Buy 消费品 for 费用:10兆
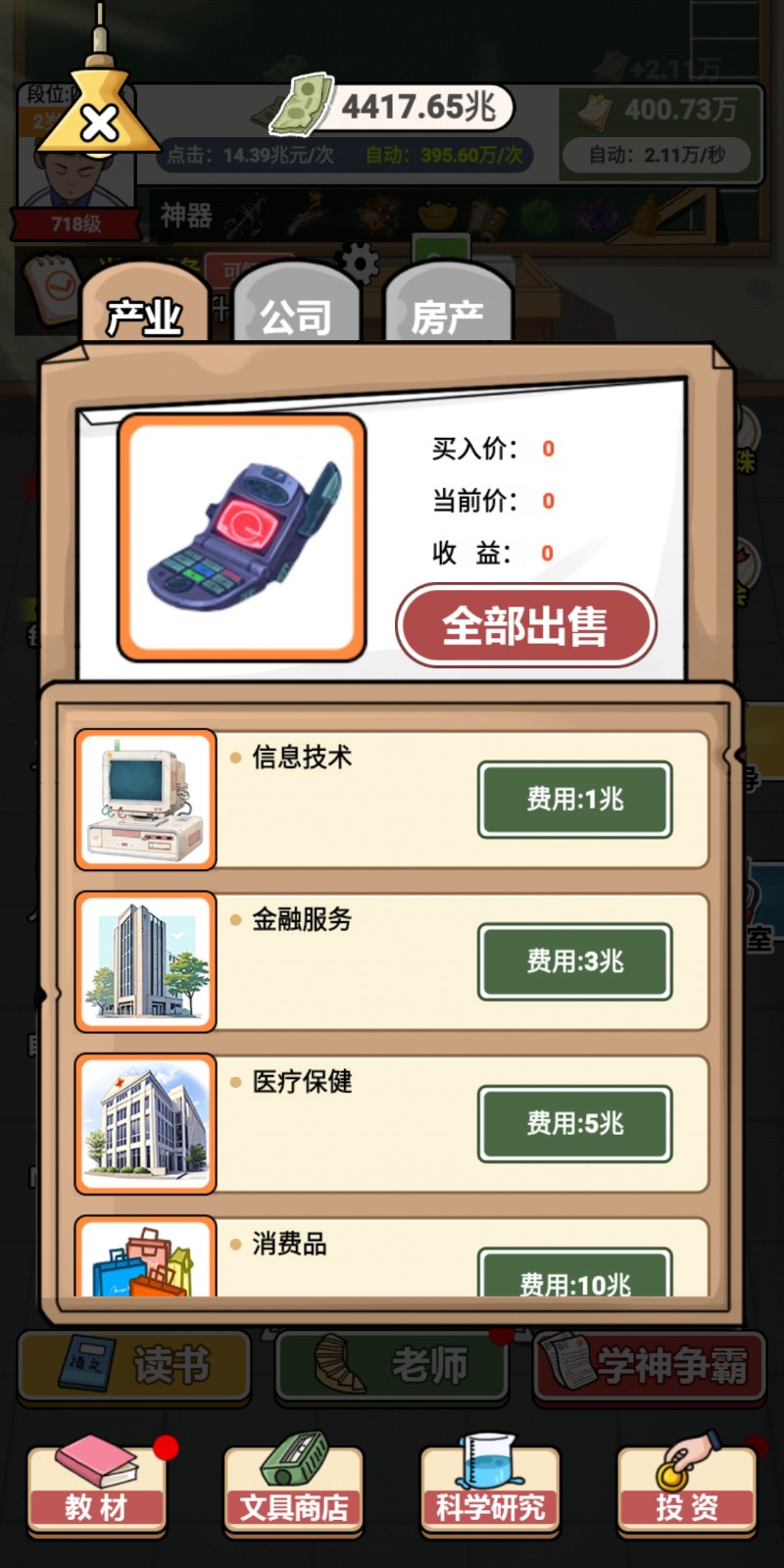784x1568 pixels. 574,1276
